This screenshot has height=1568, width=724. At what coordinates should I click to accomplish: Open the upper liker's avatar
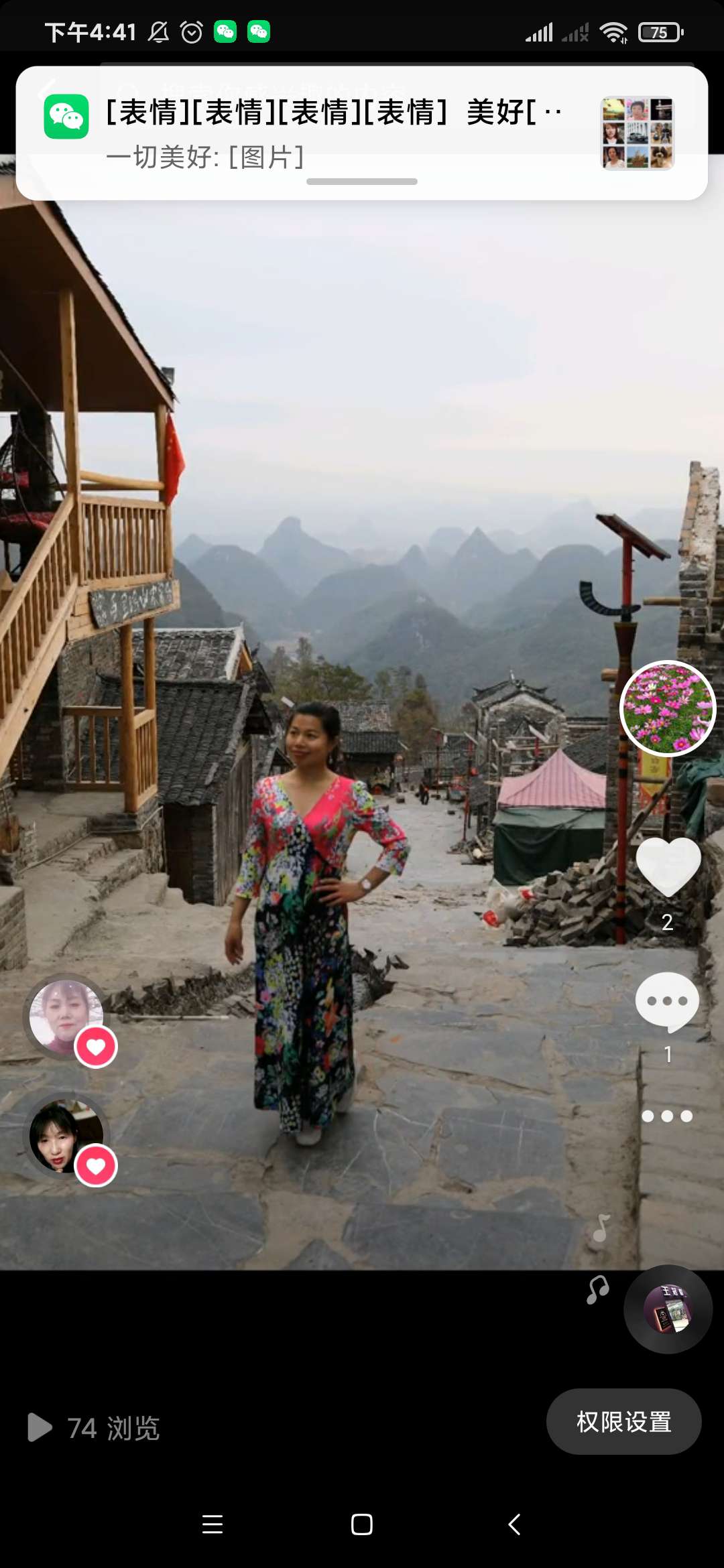coord(66,1017)
